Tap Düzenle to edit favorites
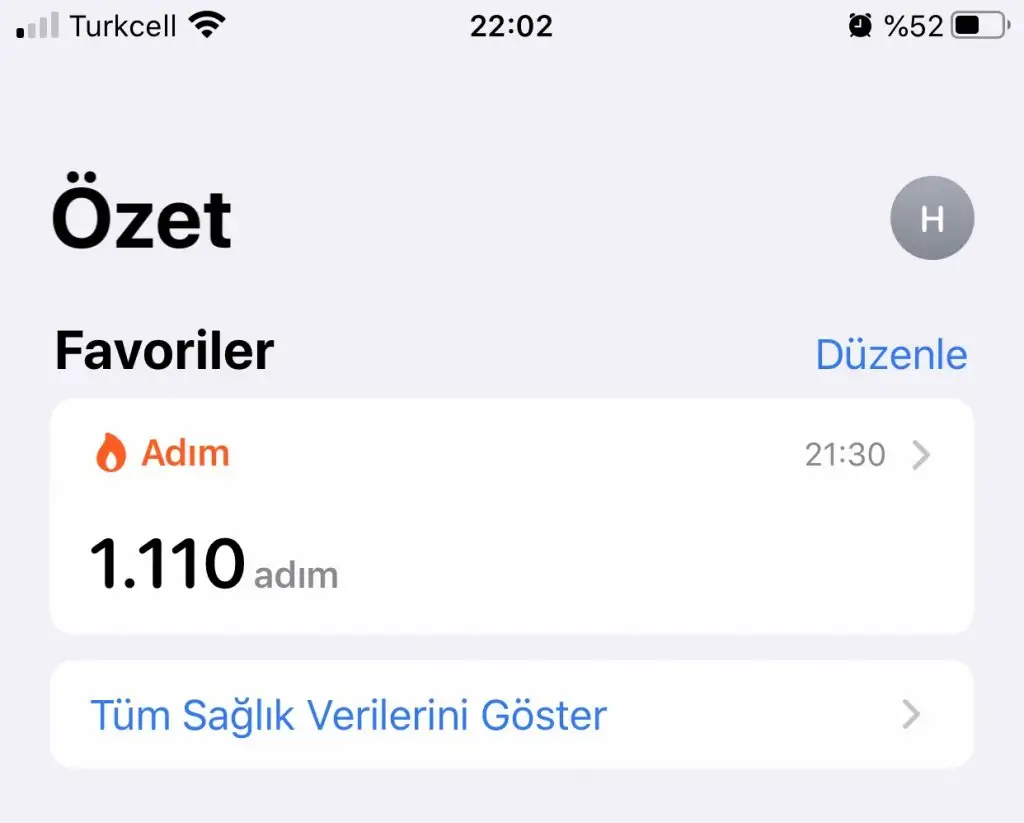The image size is (1024, 823). pos(891,354)
